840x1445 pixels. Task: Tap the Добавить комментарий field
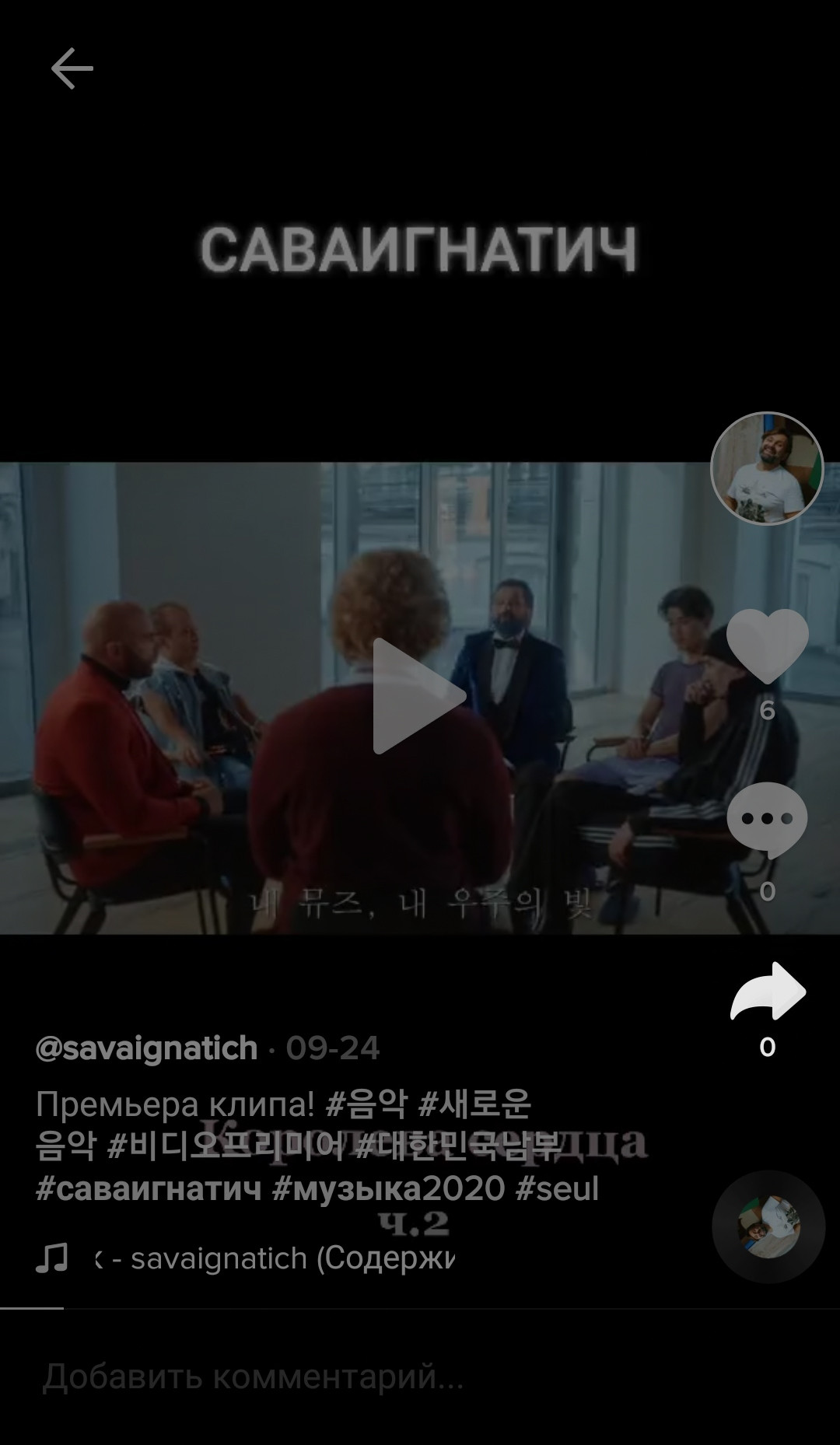coord(253,1377)
